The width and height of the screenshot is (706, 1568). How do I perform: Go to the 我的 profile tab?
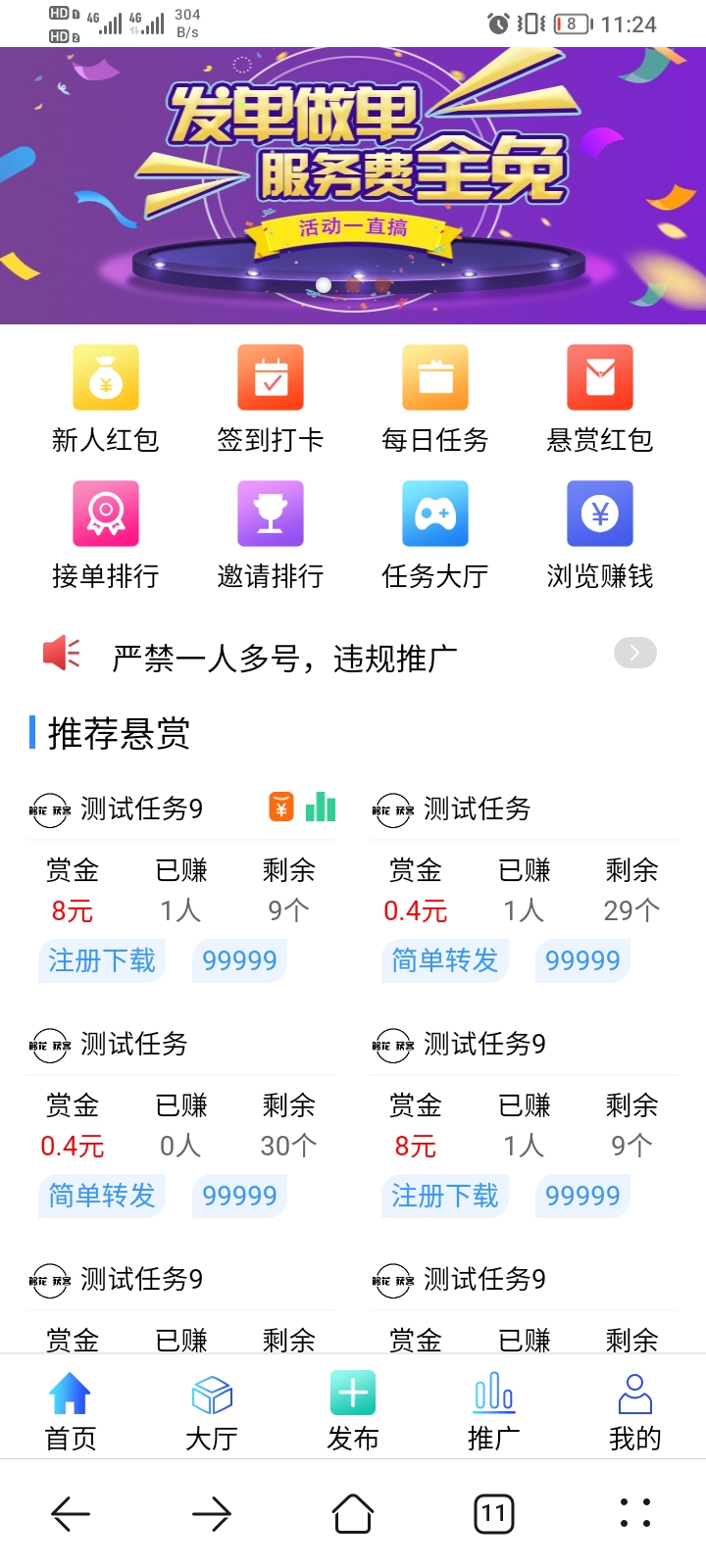click(x=635, y=1409)
